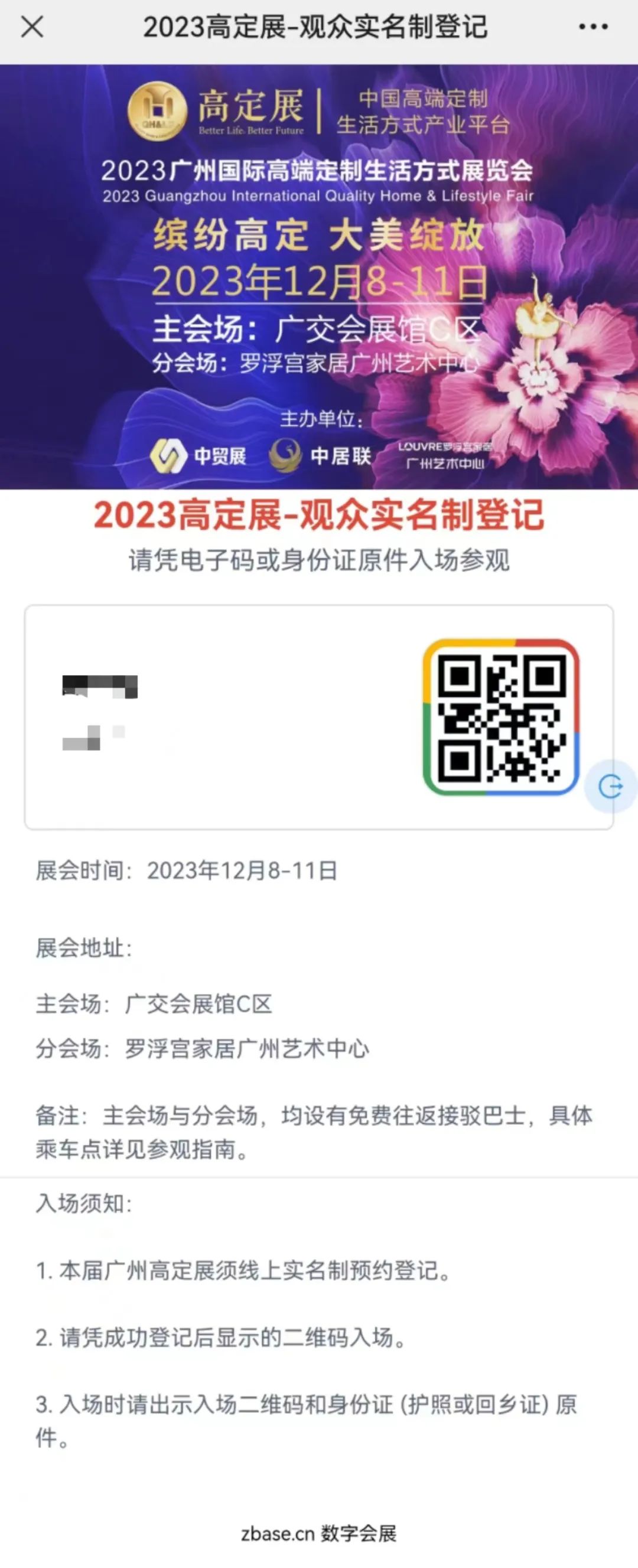This screenshot has width=638, height=1568.
Task: Open the three-dot overflow menu
Action: pos(593,27)
